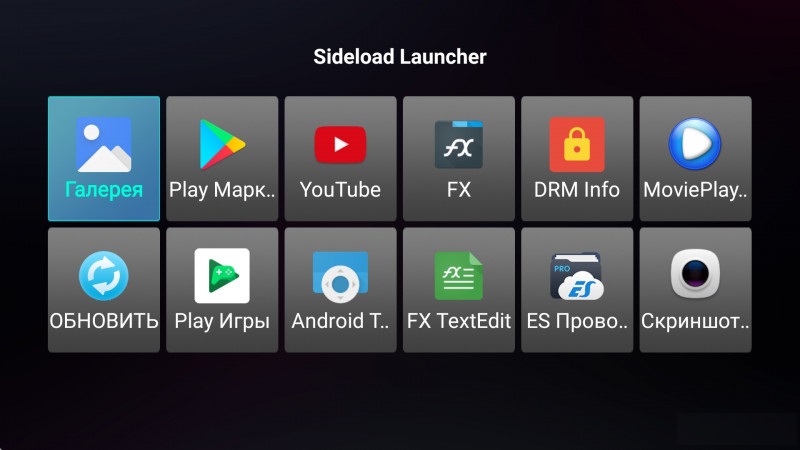This screenshot has height=450, width=800.
Task: Start ES Проводник file manager
Action: coord(576,290)
